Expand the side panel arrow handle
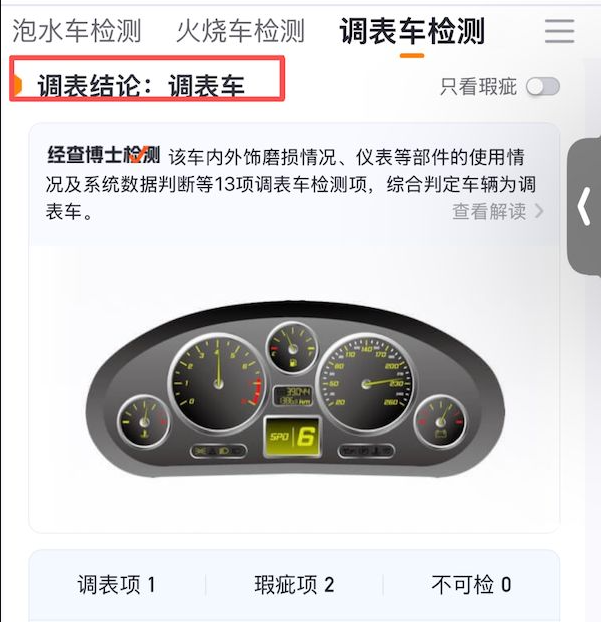 (585, 207)
